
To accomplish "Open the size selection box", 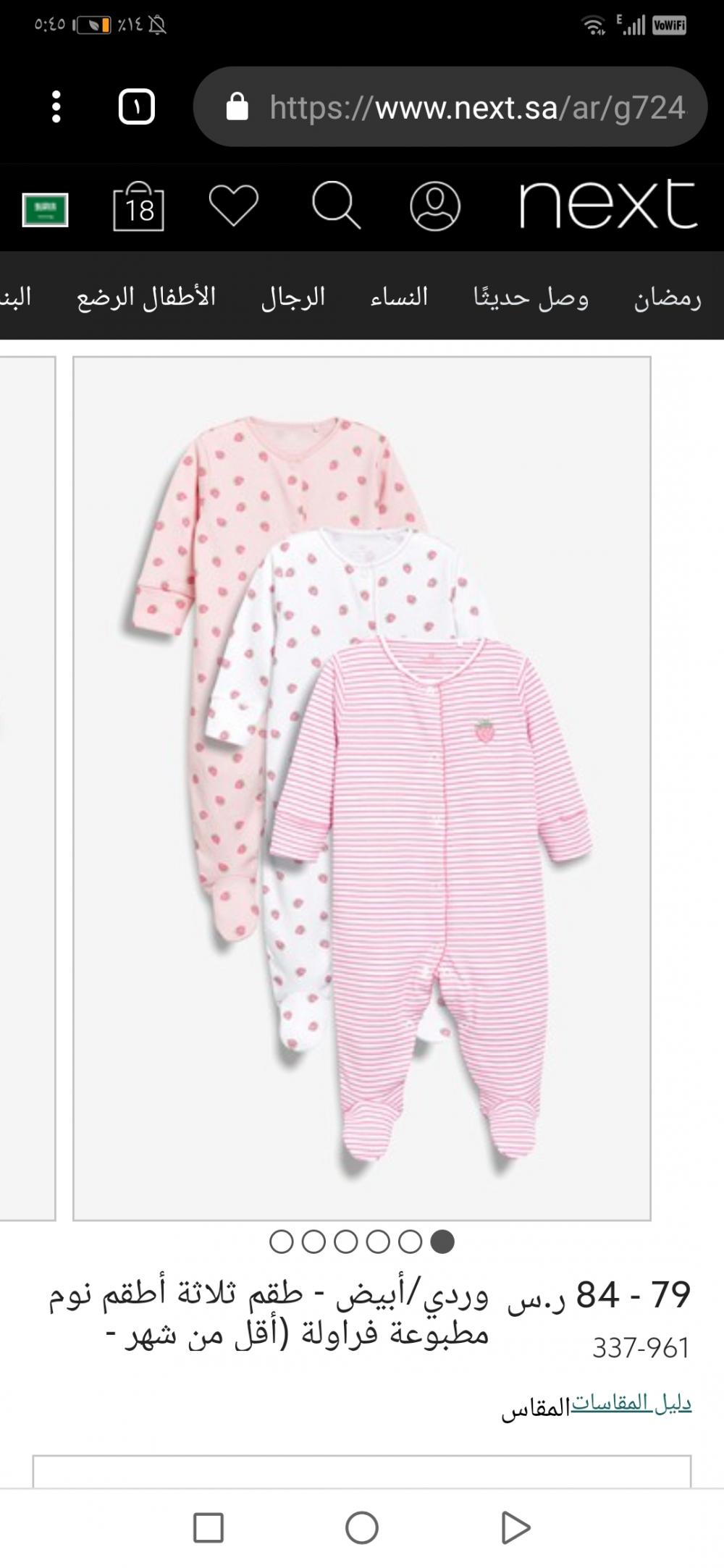I will (362, 1471).
